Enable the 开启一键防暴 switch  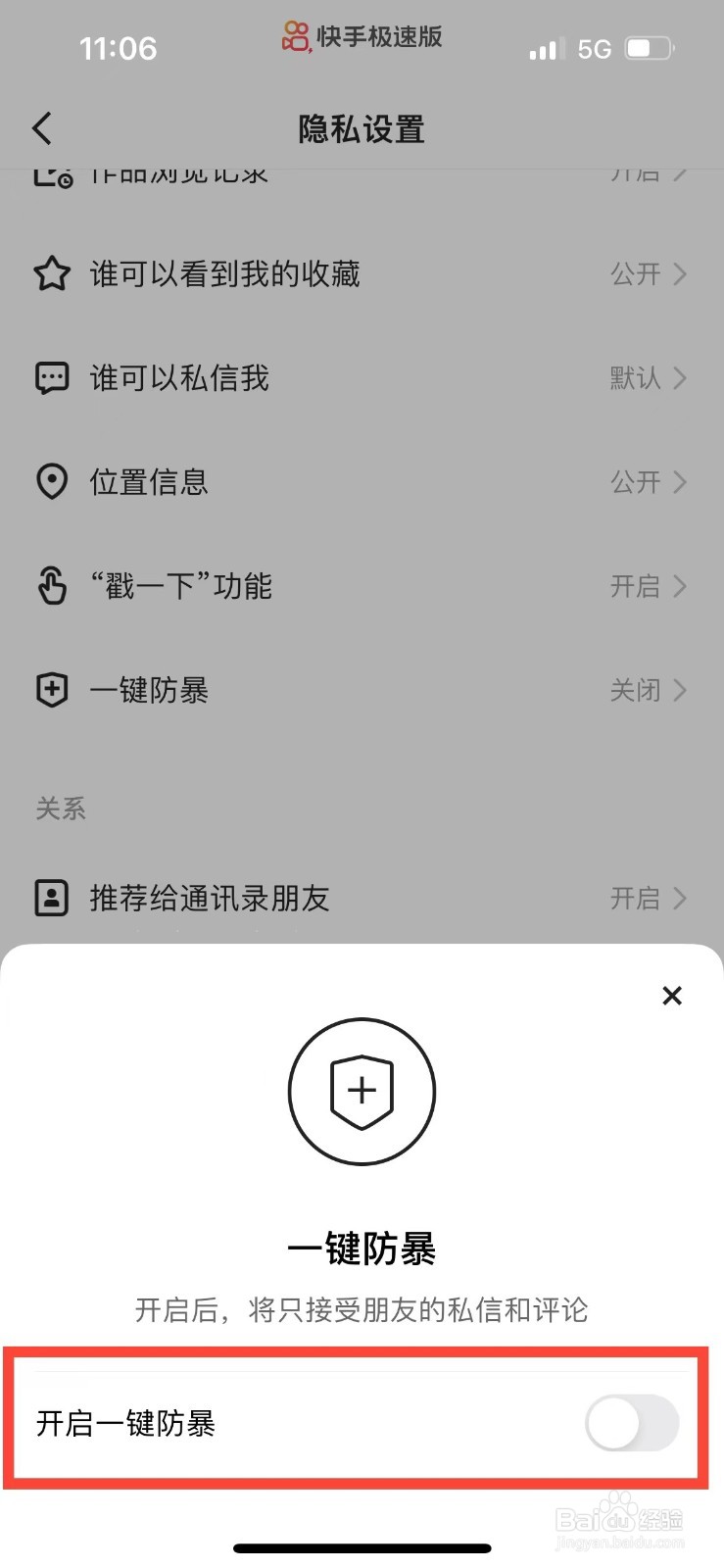pyautogui.click(x=632, y=1423)
